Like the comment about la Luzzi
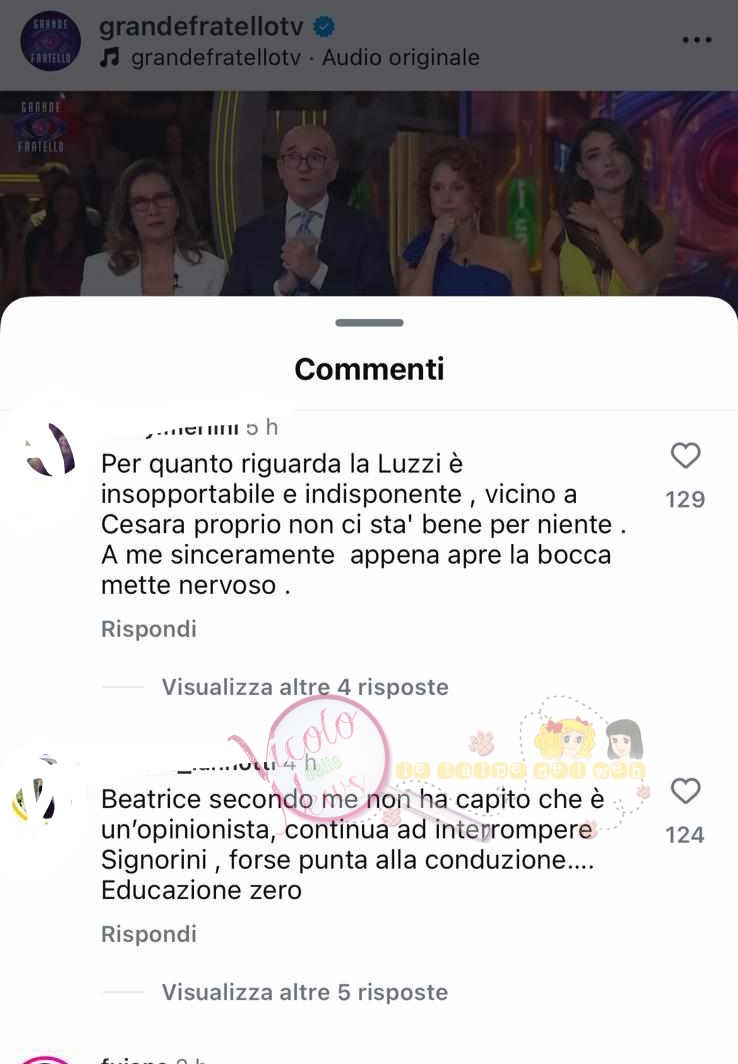The image size is (738, 1064). tap(685, 457)
